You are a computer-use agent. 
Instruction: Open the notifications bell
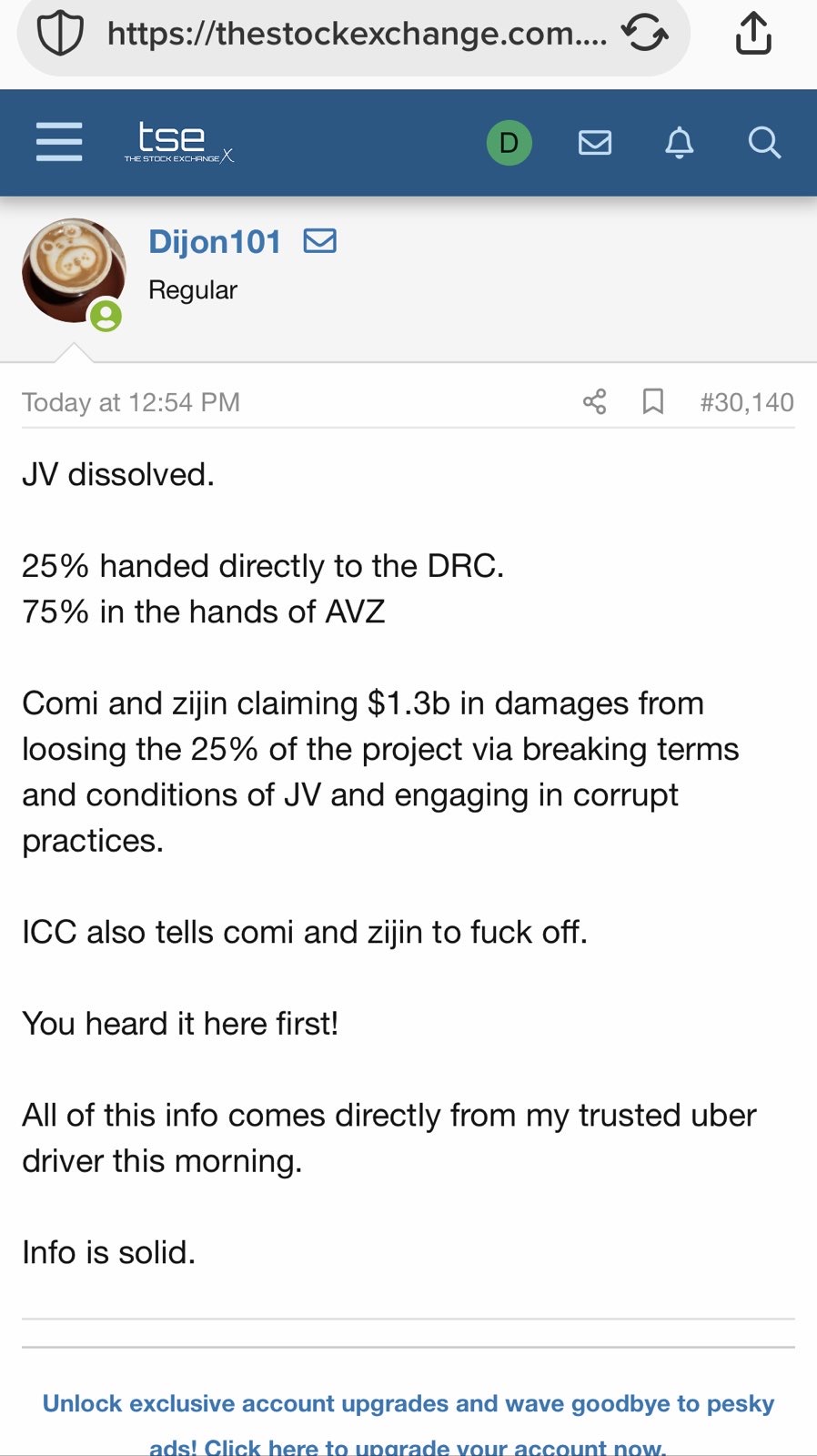coord(679,143)
